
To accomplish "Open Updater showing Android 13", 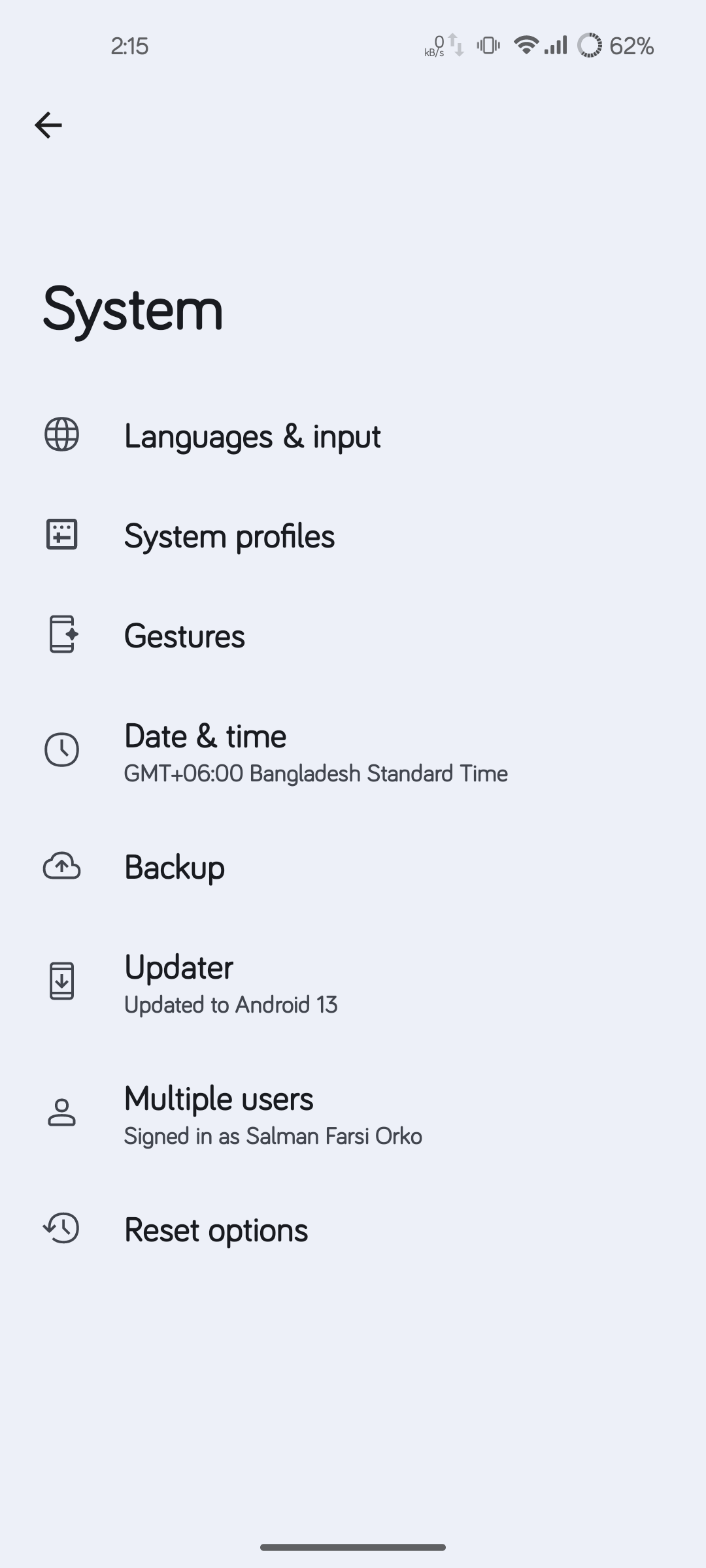I will (x=353, y=983).
